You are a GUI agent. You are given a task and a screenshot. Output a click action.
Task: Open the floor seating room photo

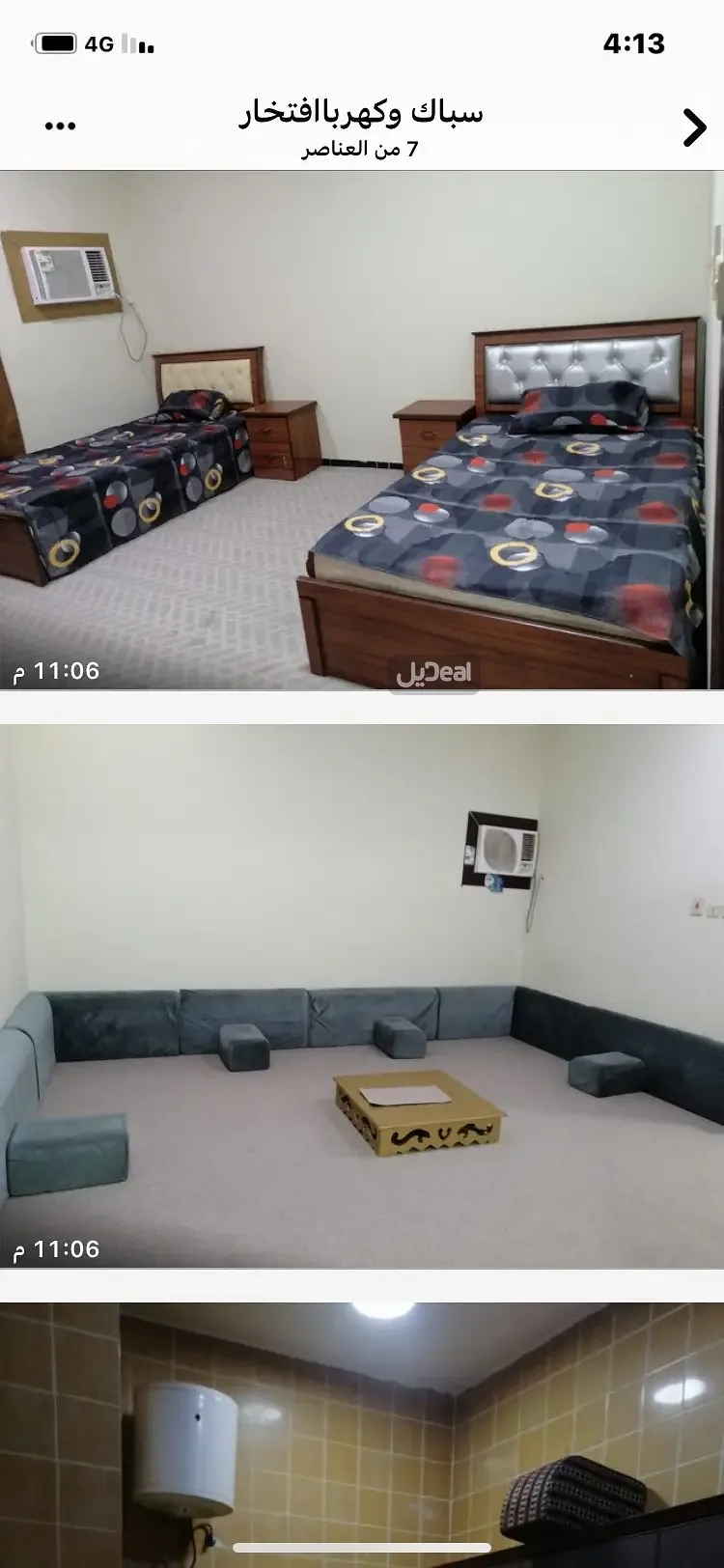tap(361, 996)
